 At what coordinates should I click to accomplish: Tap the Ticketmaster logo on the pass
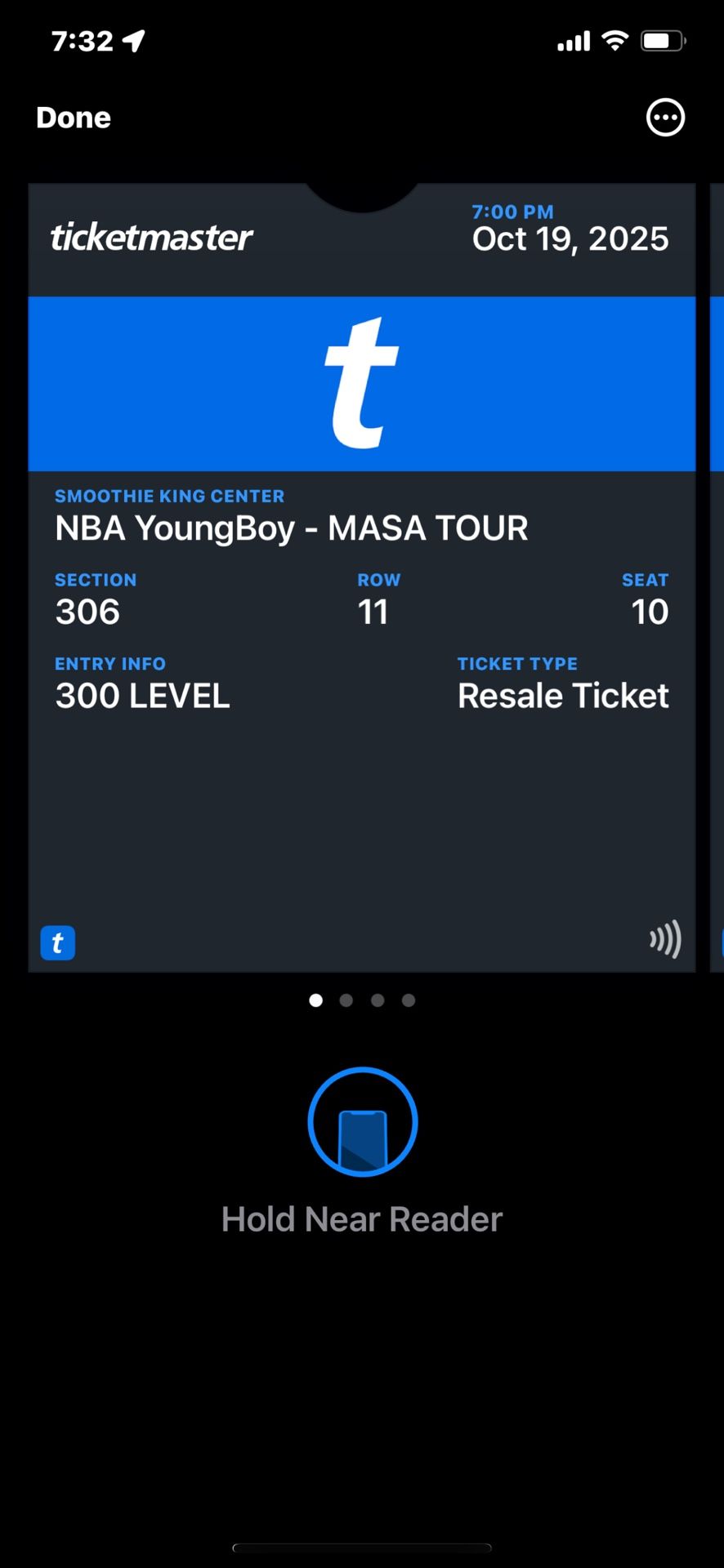tap(151, 238)
